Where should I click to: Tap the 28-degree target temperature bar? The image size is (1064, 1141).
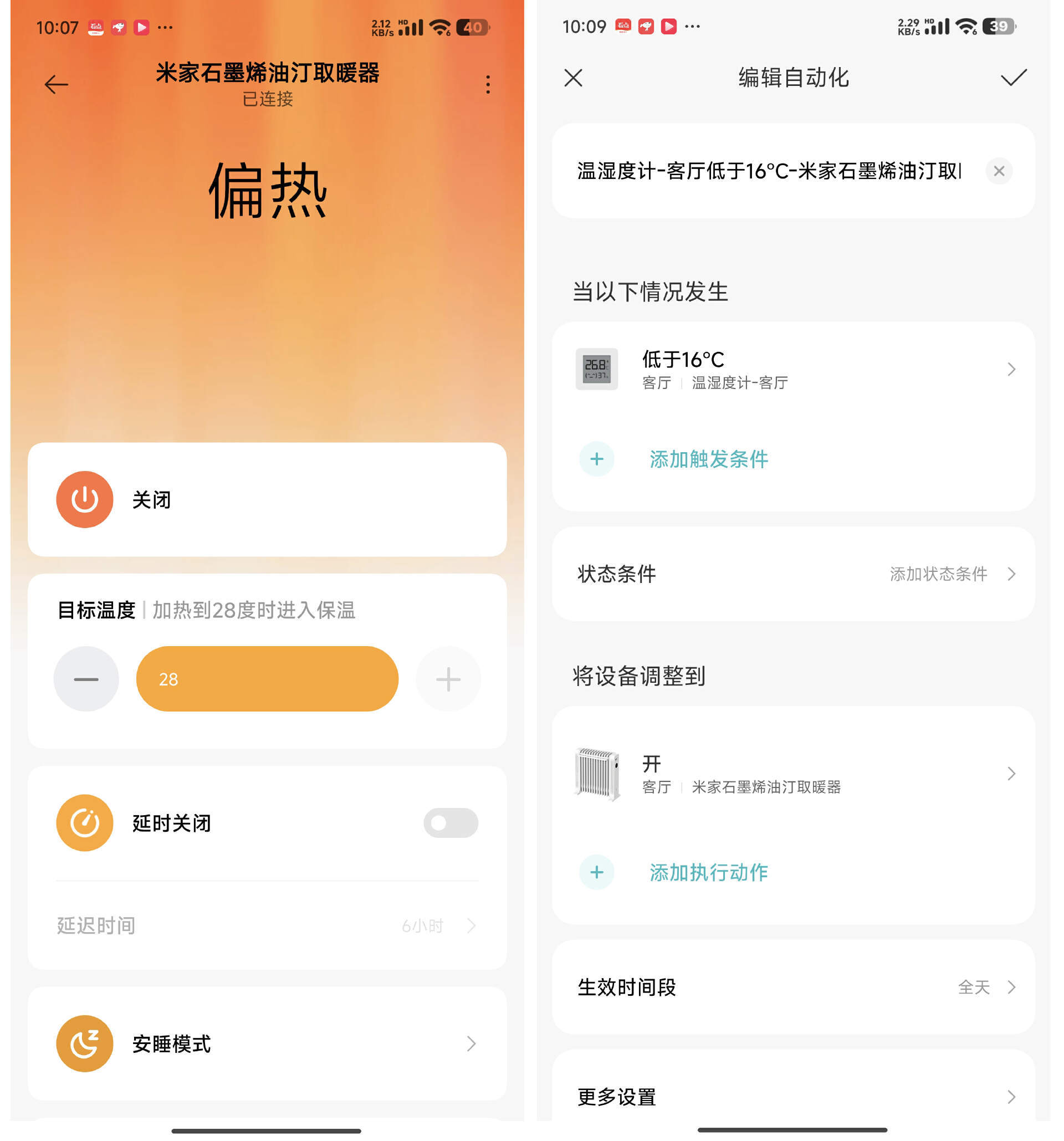(267, 679)
